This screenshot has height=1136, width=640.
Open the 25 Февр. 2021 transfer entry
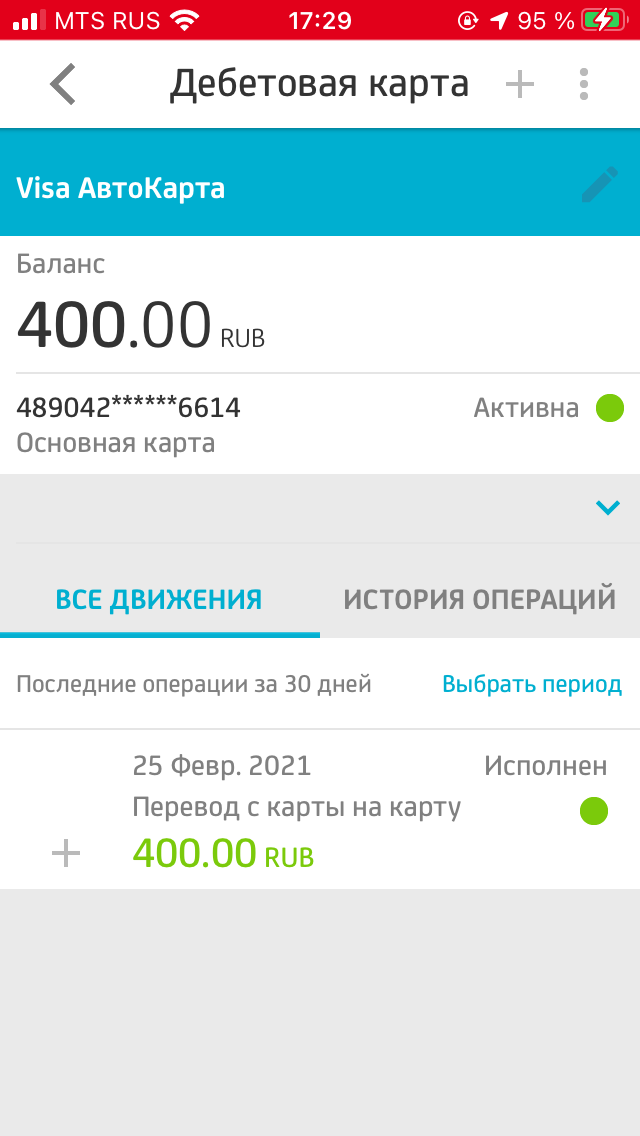[320, 809]
